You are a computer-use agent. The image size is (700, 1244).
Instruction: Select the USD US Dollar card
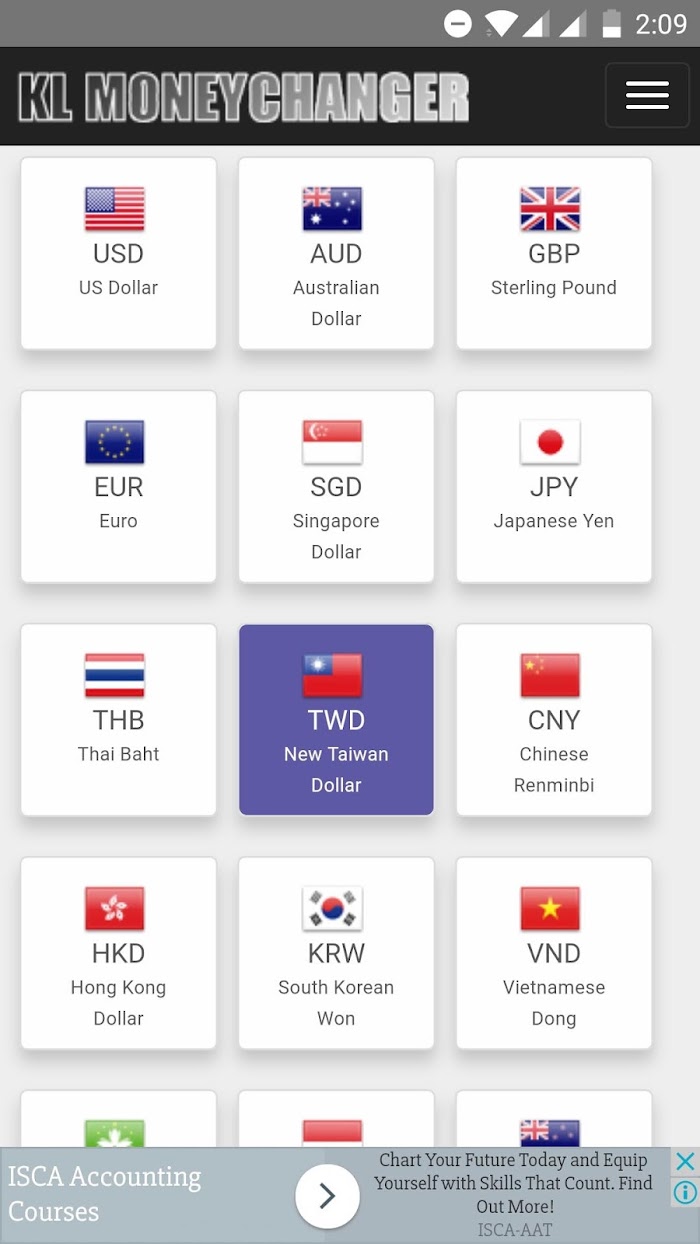pyautogui.click(x=119, y=254)
